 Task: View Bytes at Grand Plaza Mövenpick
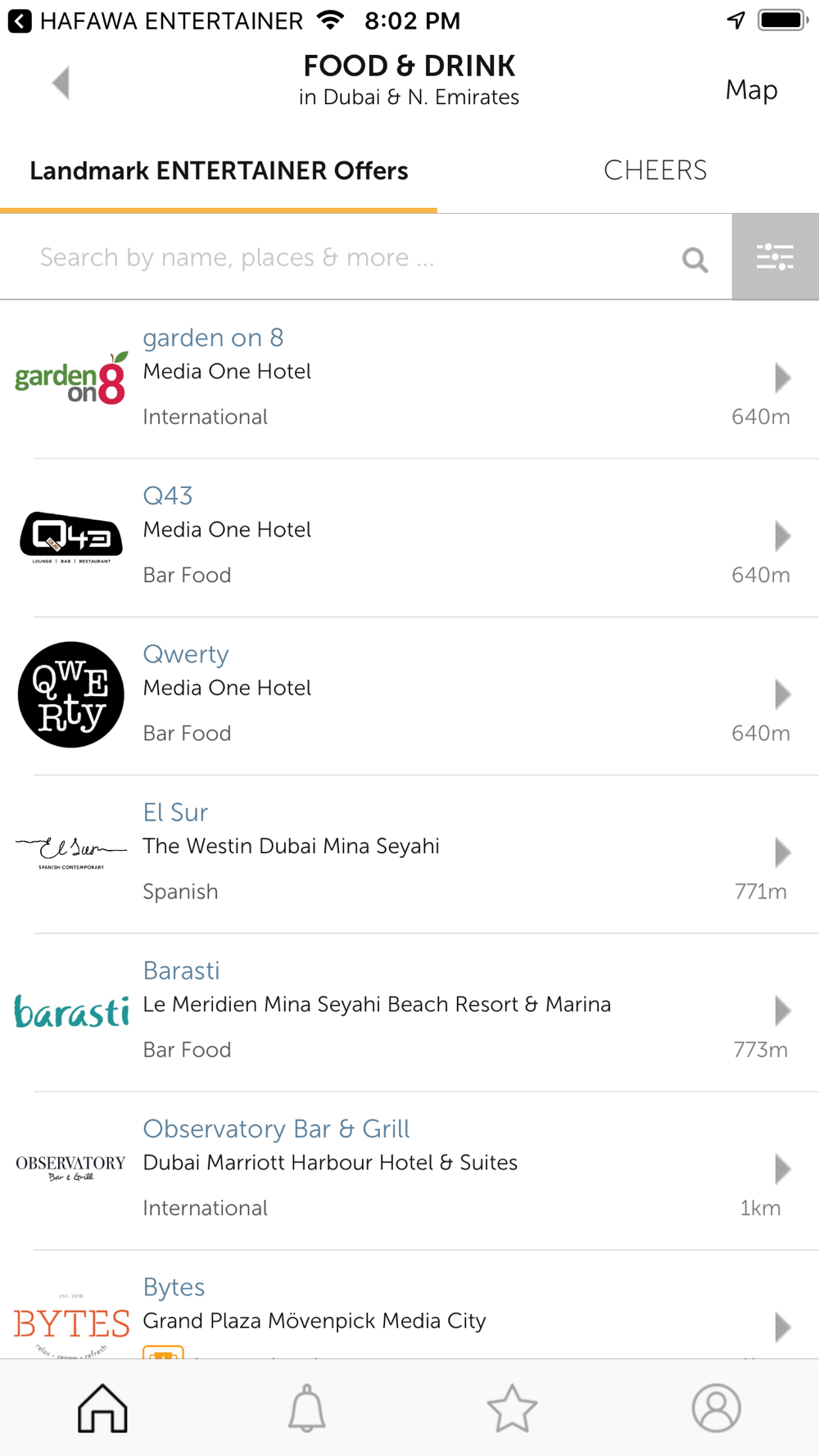(x=409, y=1305)
